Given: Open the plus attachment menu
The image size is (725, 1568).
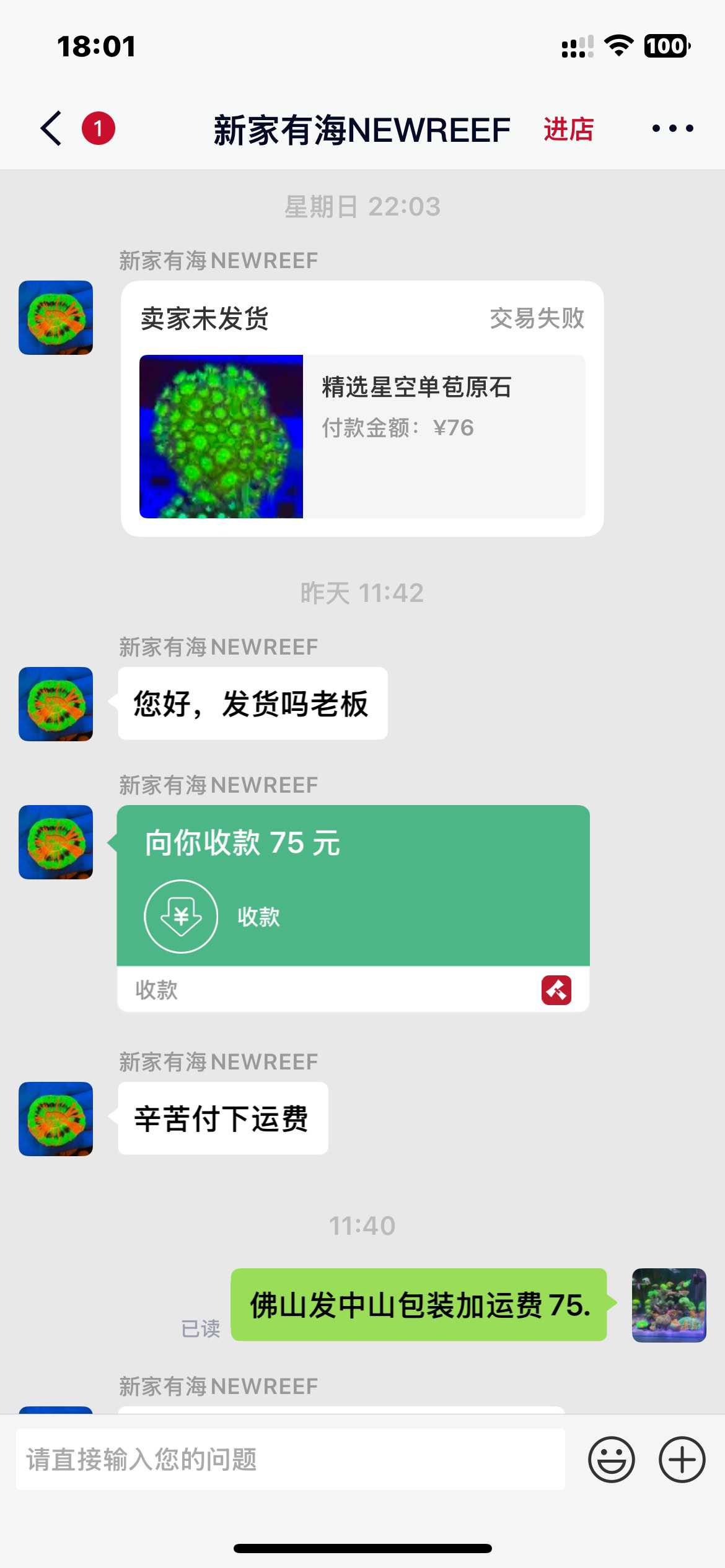Looking at the screenshot, I should [682, 1460].
